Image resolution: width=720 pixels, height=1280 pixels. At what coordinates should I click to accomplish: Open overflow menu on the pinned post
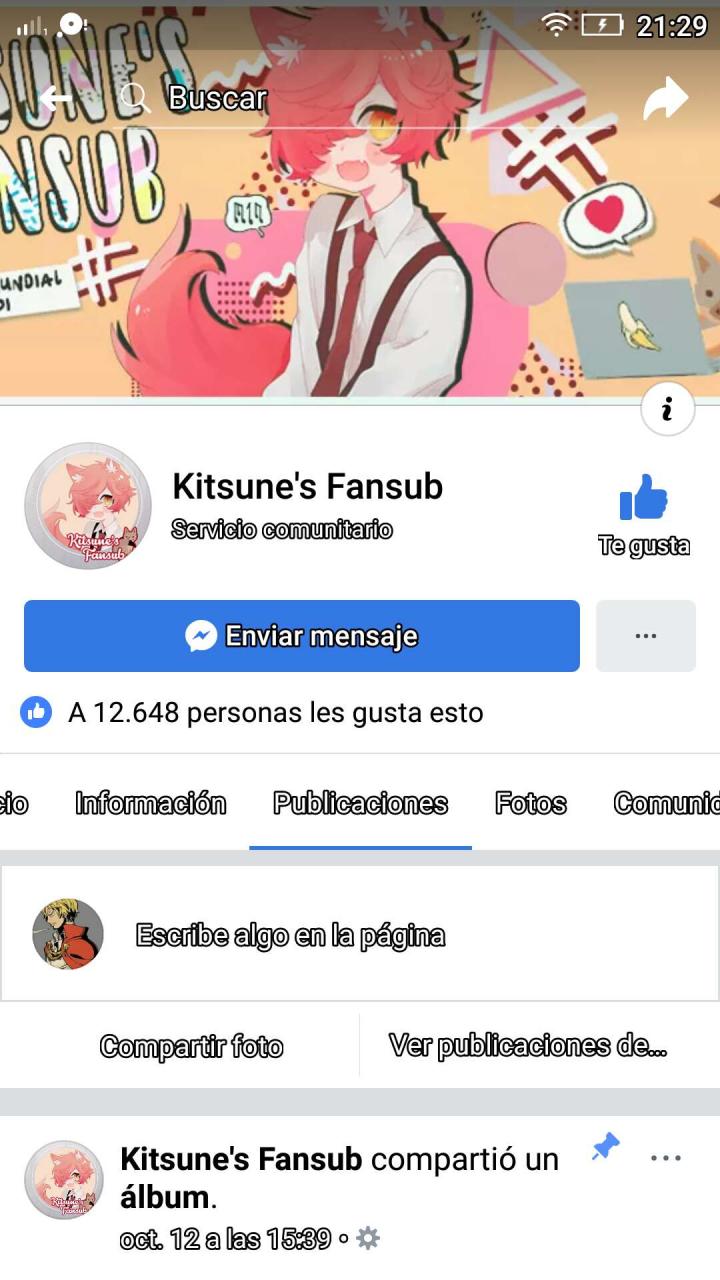pyautogui.click(x=665, y=1158)
